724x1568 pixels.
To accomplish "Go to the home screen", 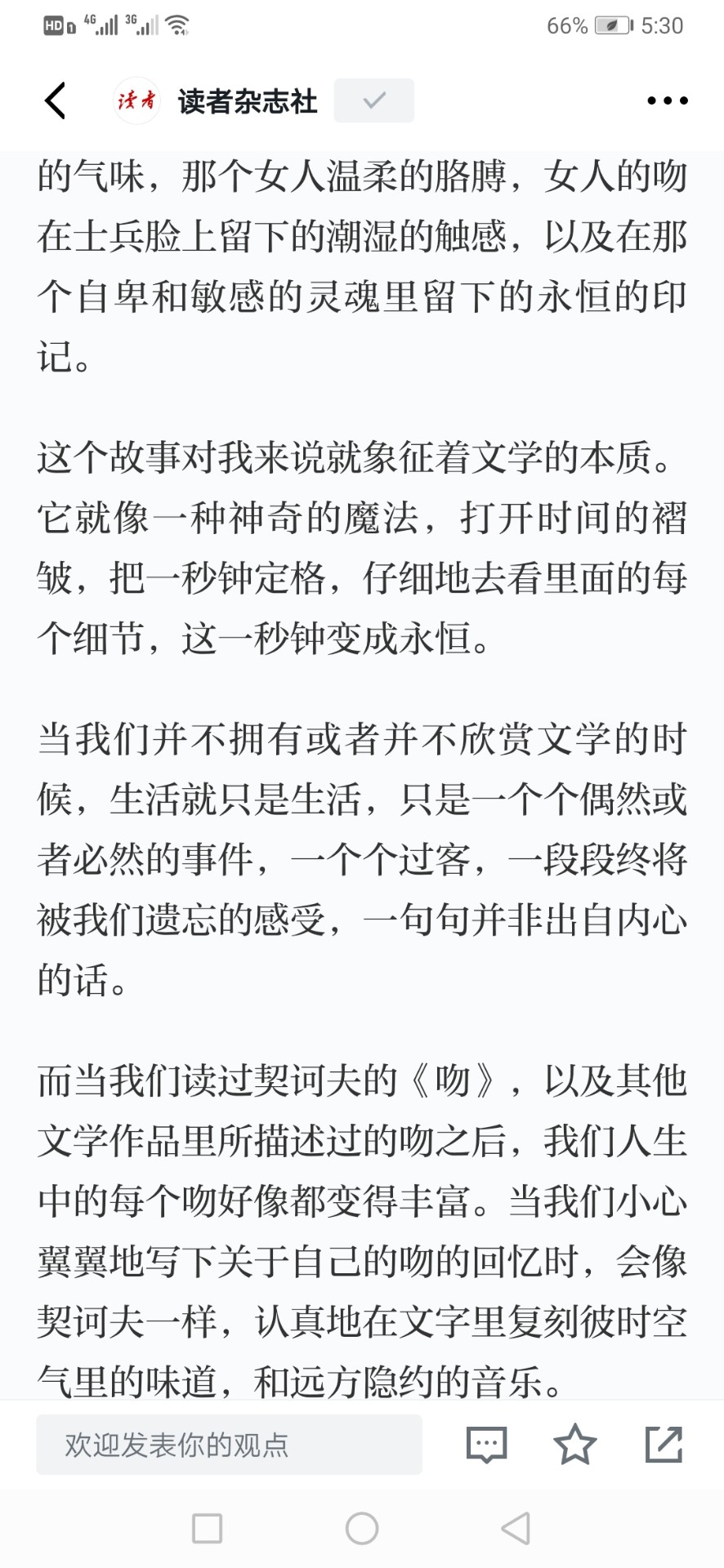I will 362,1528.
